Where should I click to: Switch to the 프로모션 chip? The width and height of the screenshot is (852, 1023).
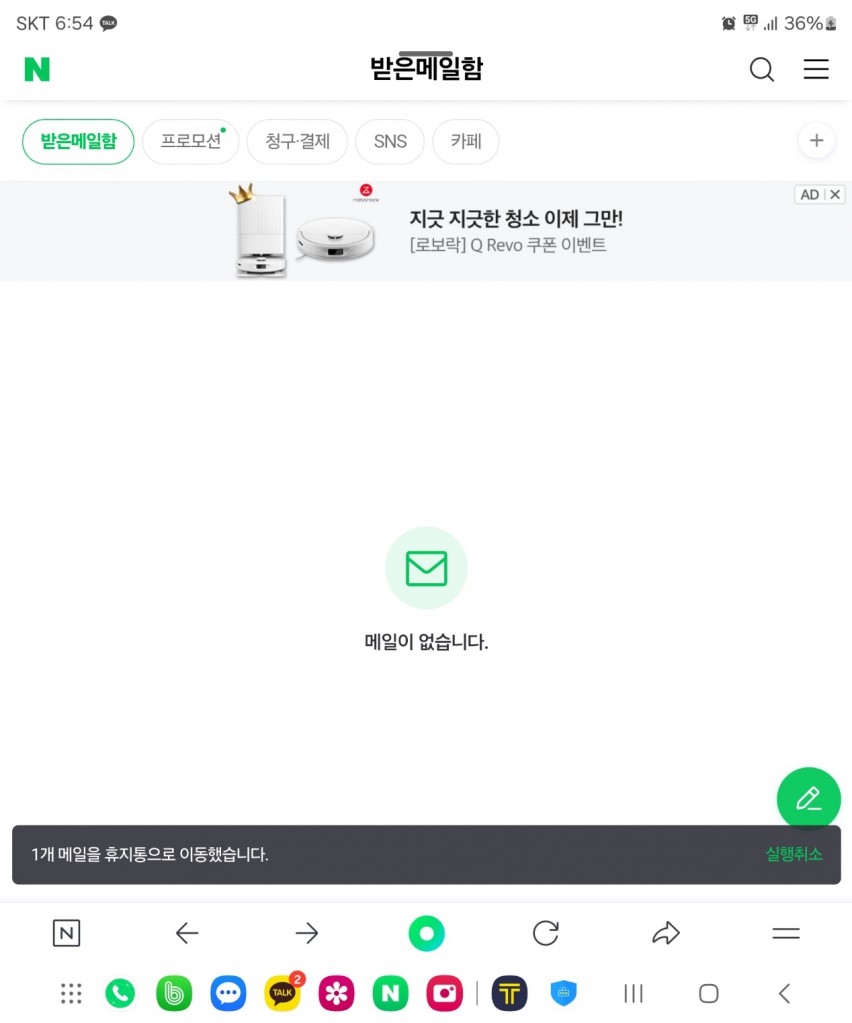(191, 141)
